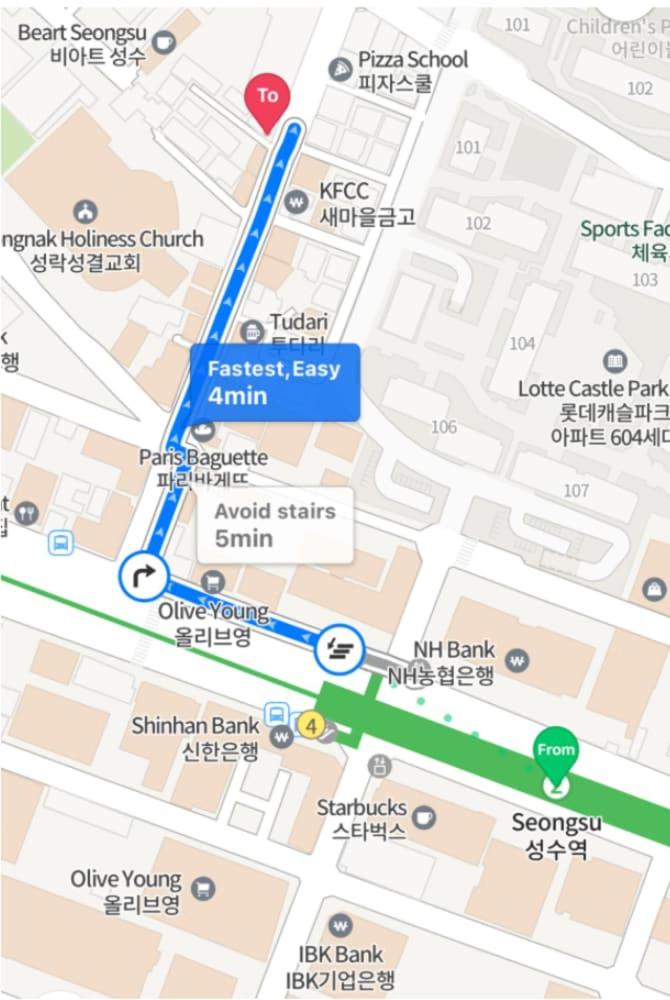The image size is (670, 1000).
Task: Open the Starbucks place marker
Action: [423, 817]
